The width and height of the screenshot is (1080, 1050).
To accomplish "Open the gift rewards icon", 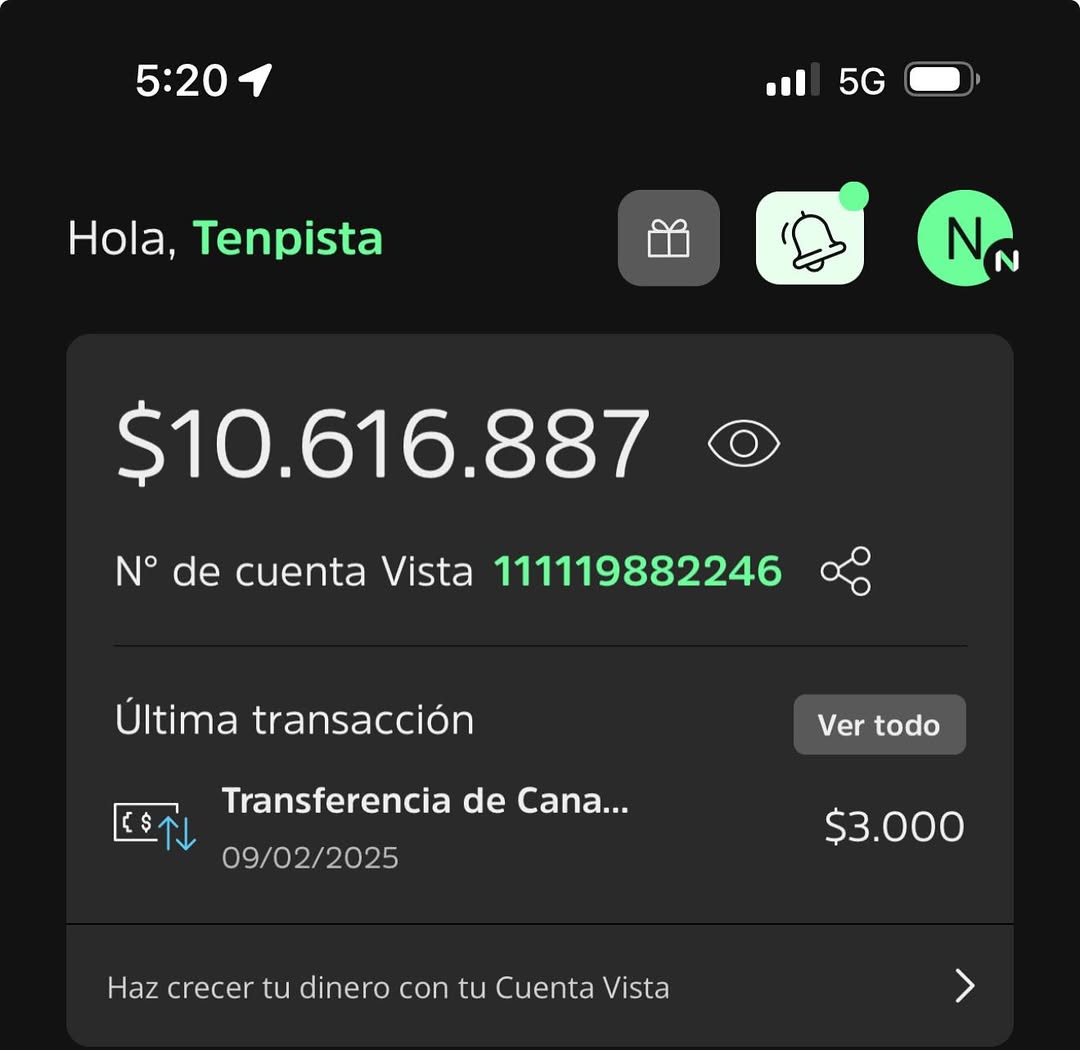I will (x=668, y=238).
